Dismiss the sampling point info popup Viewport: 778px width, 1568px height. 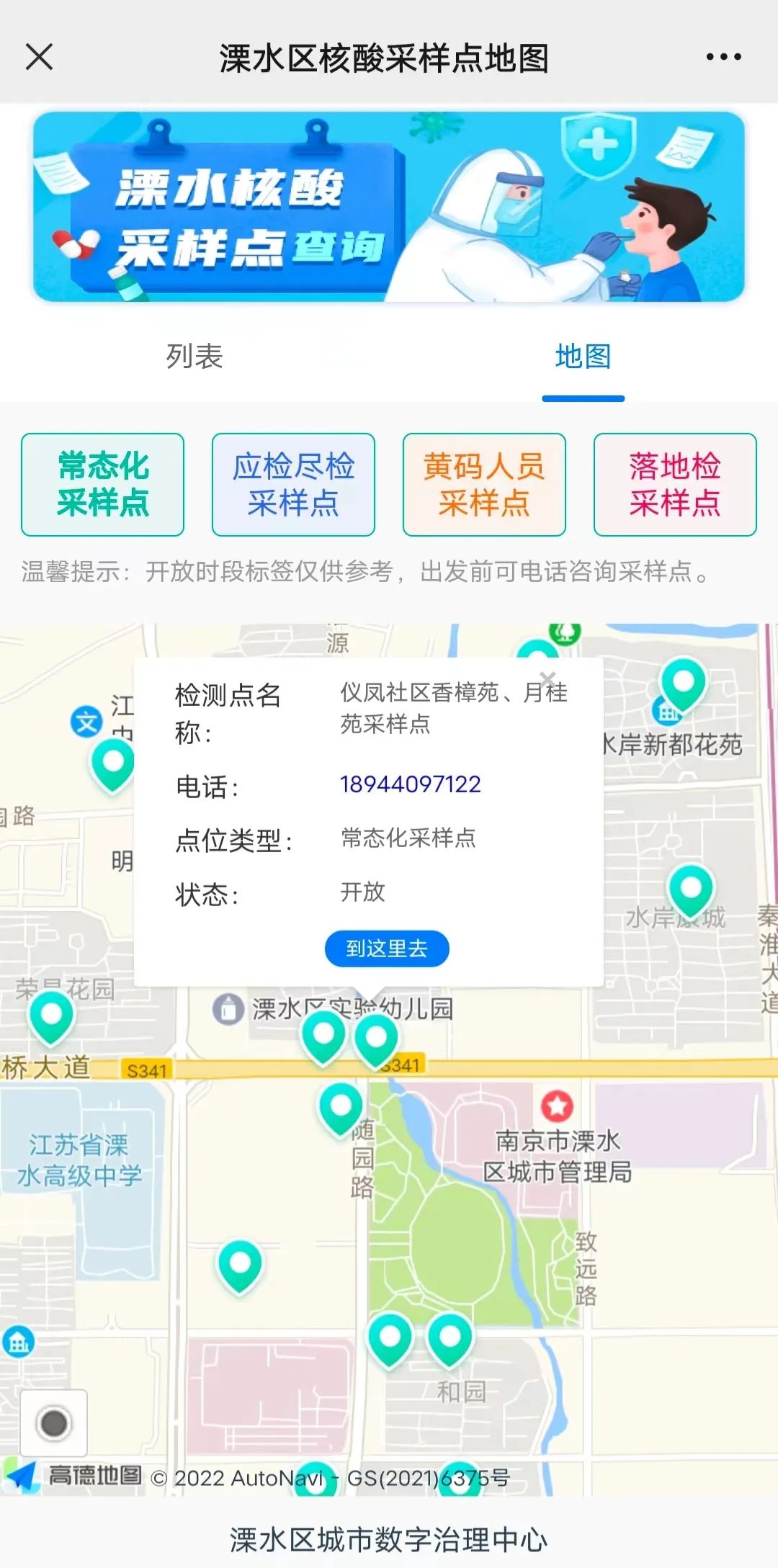pyautogui.click(x=547, y=678)
